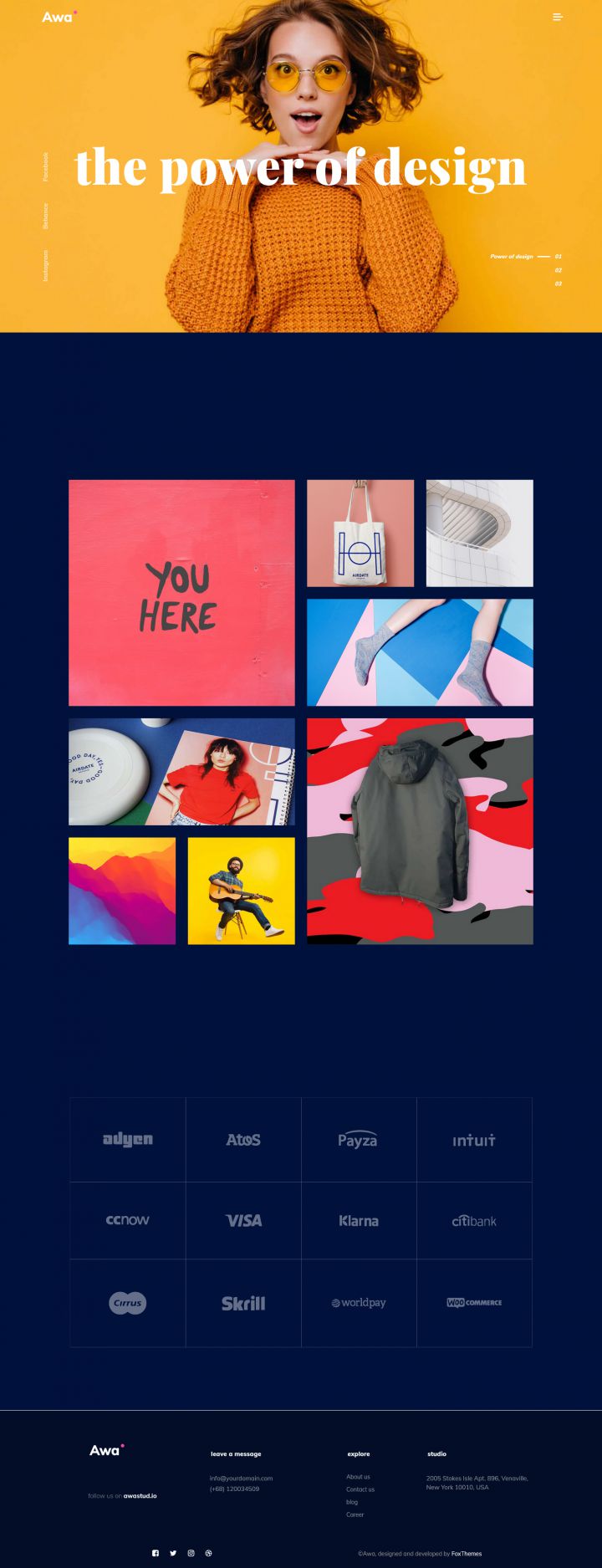The height and width of the screenshot is (1568, 602).
Task: Open the Twitter icon in footer
Action: pos(173,1553)
